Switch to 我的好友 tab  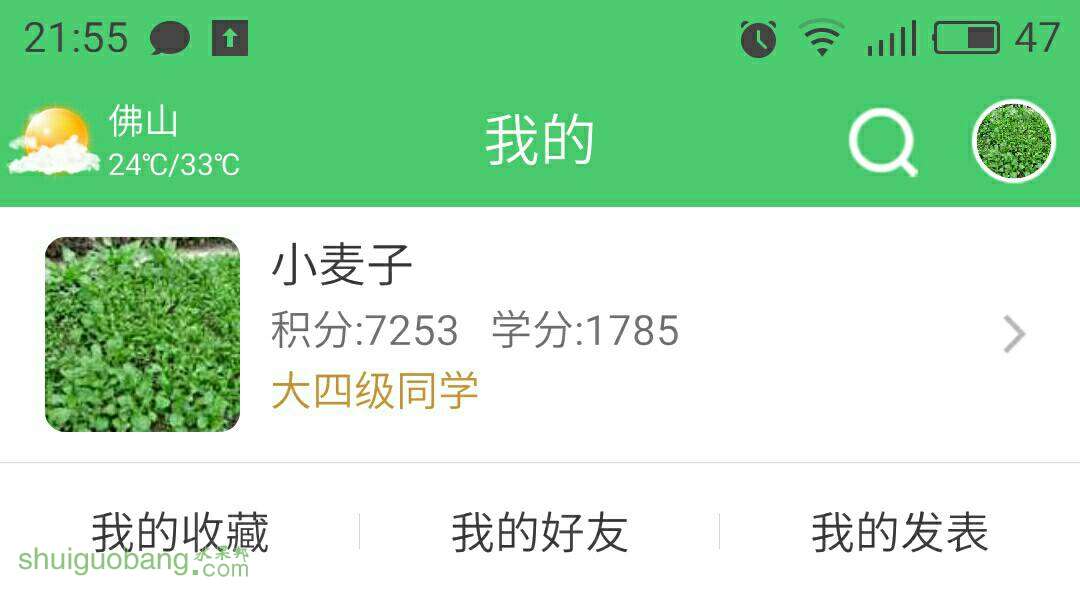point(540,532)
